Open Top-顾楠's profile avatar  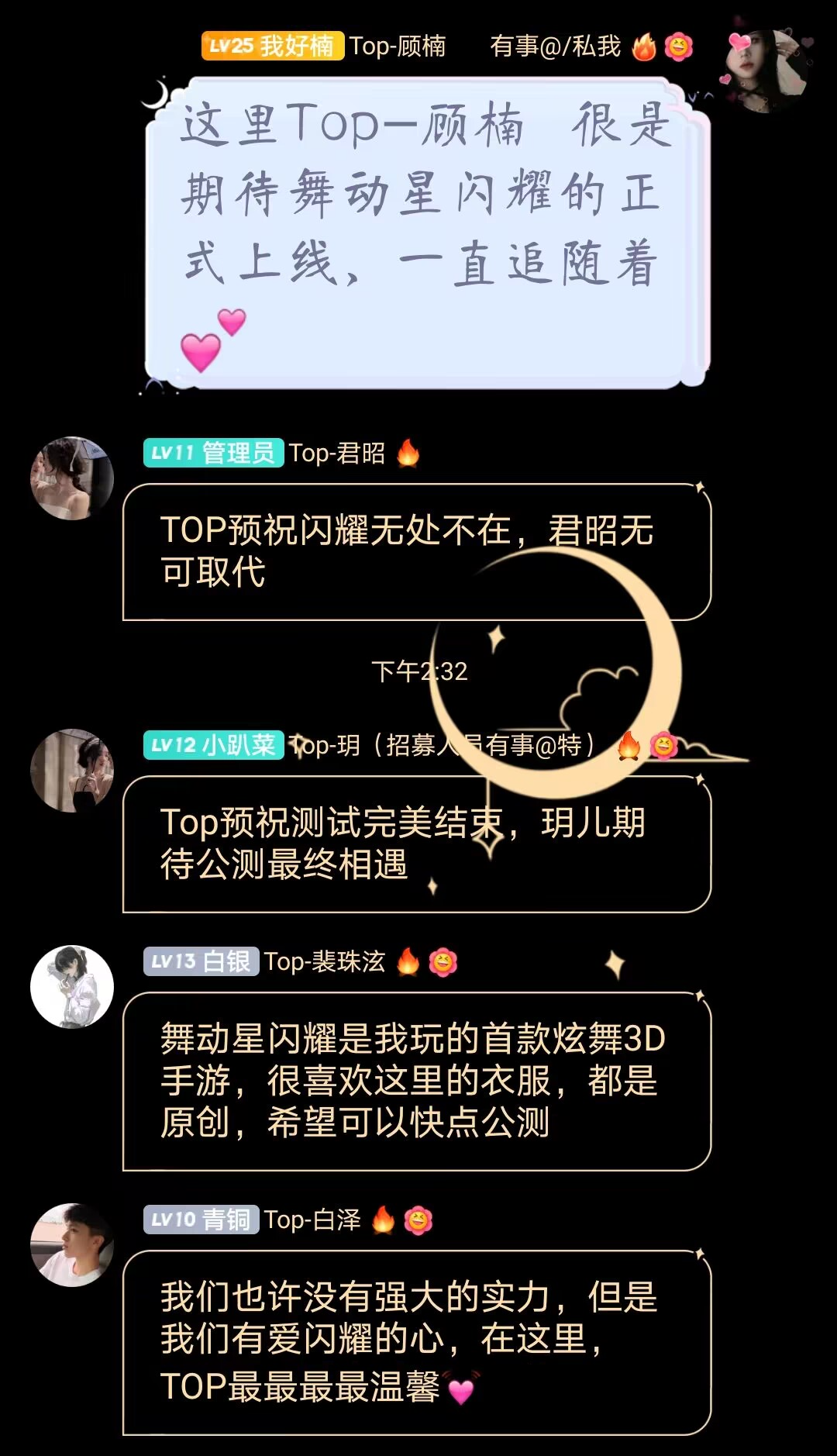765,71
